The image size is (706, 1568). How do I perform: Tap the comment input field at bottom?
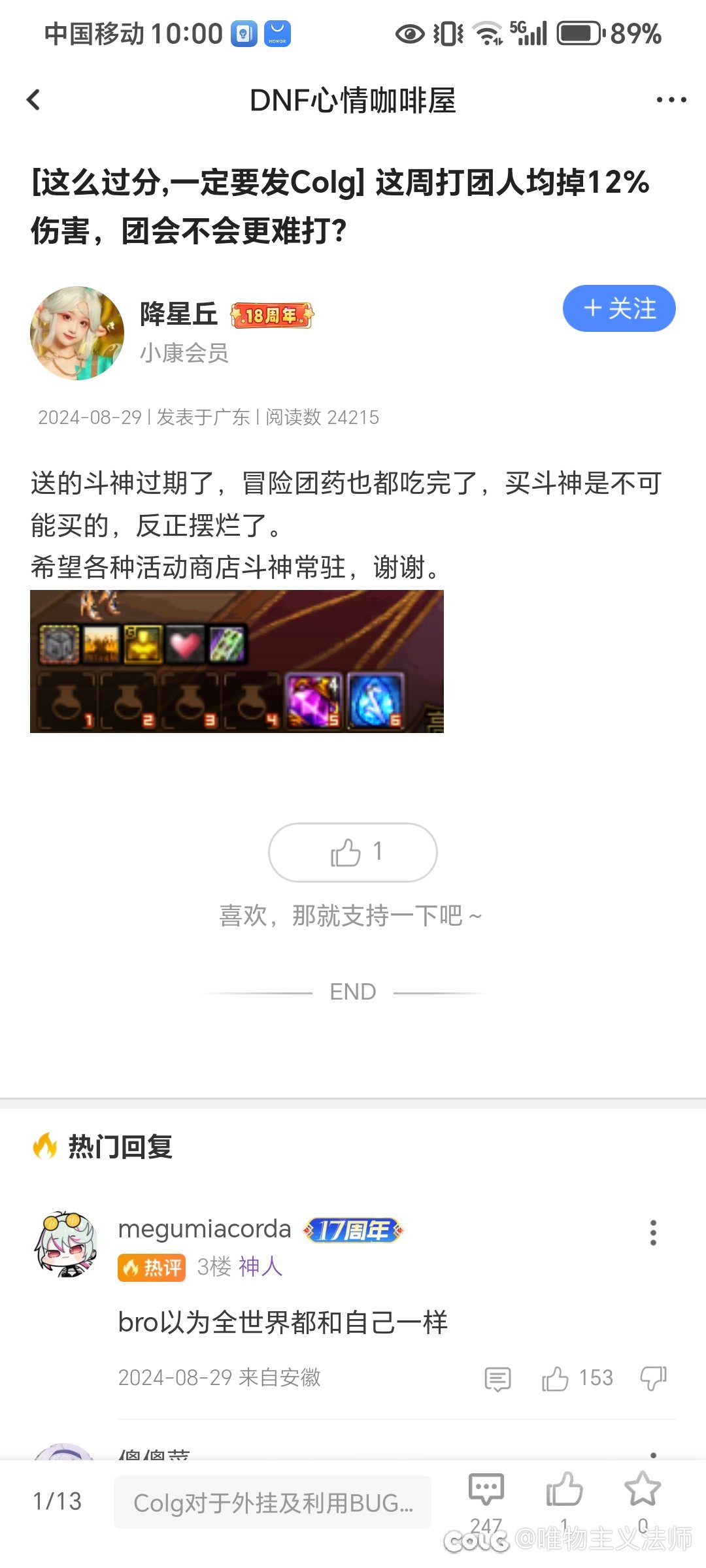[273, 1503]
